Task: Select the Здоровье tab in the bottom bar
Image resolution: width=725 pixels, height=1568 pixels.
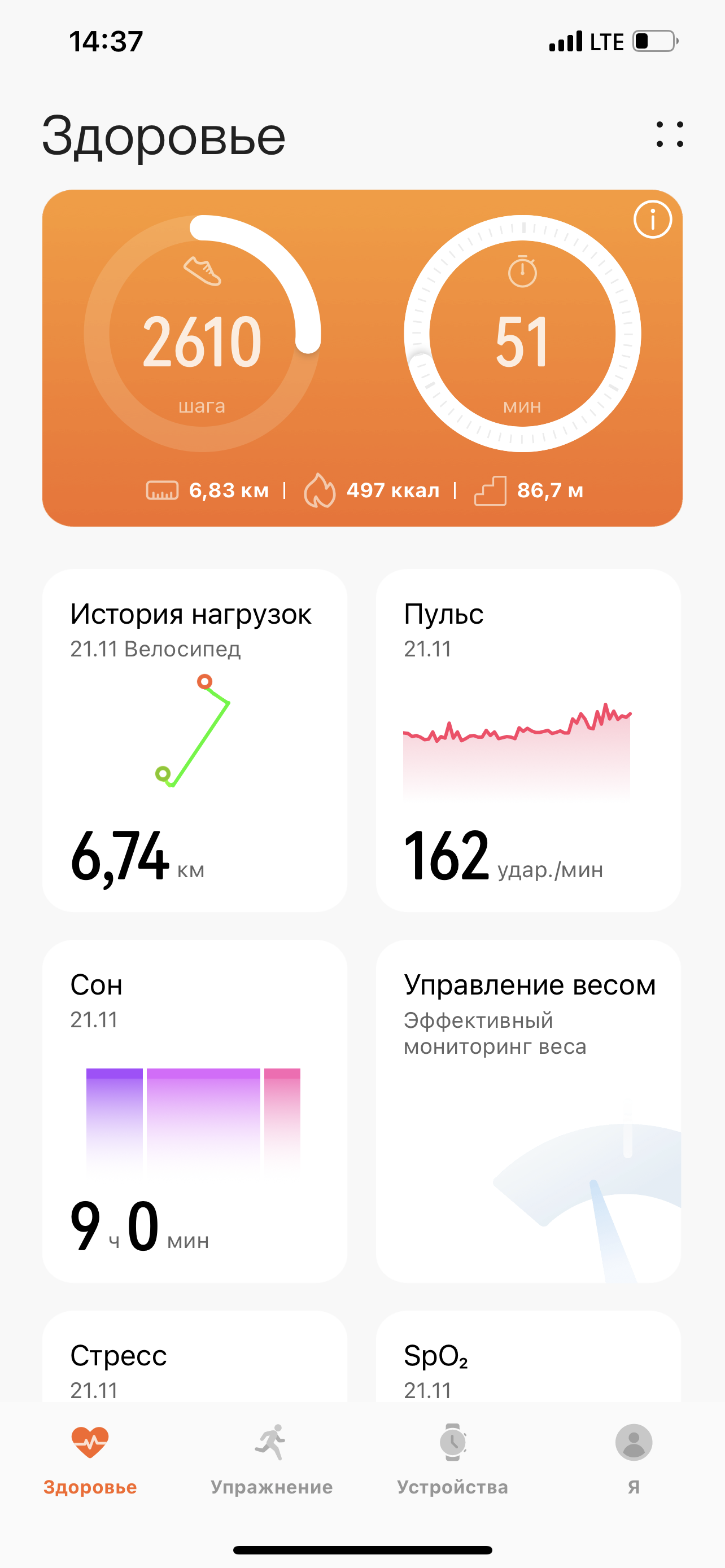Action: pyautogui.click(x=90, y=1459)
